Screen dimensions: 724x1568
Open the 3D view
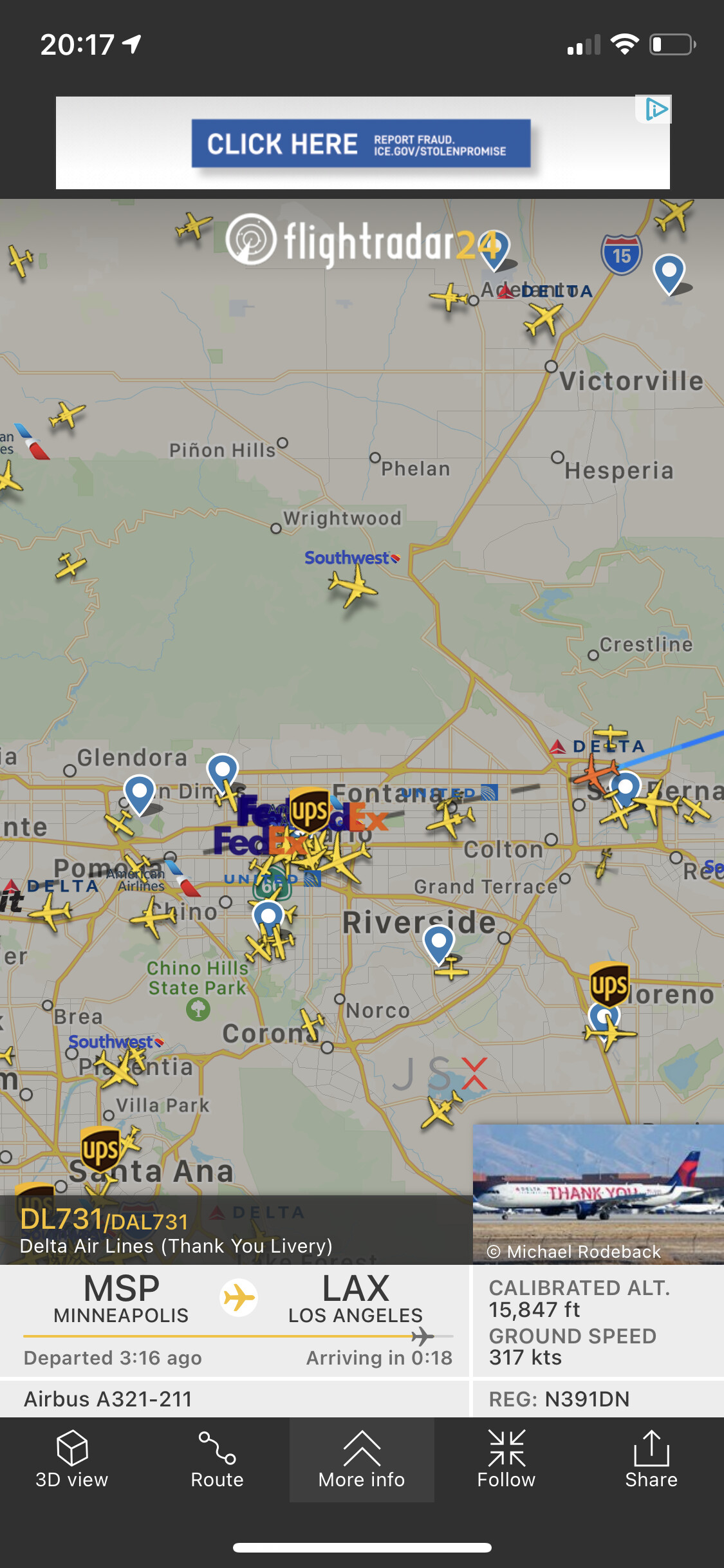(72, 1459)
